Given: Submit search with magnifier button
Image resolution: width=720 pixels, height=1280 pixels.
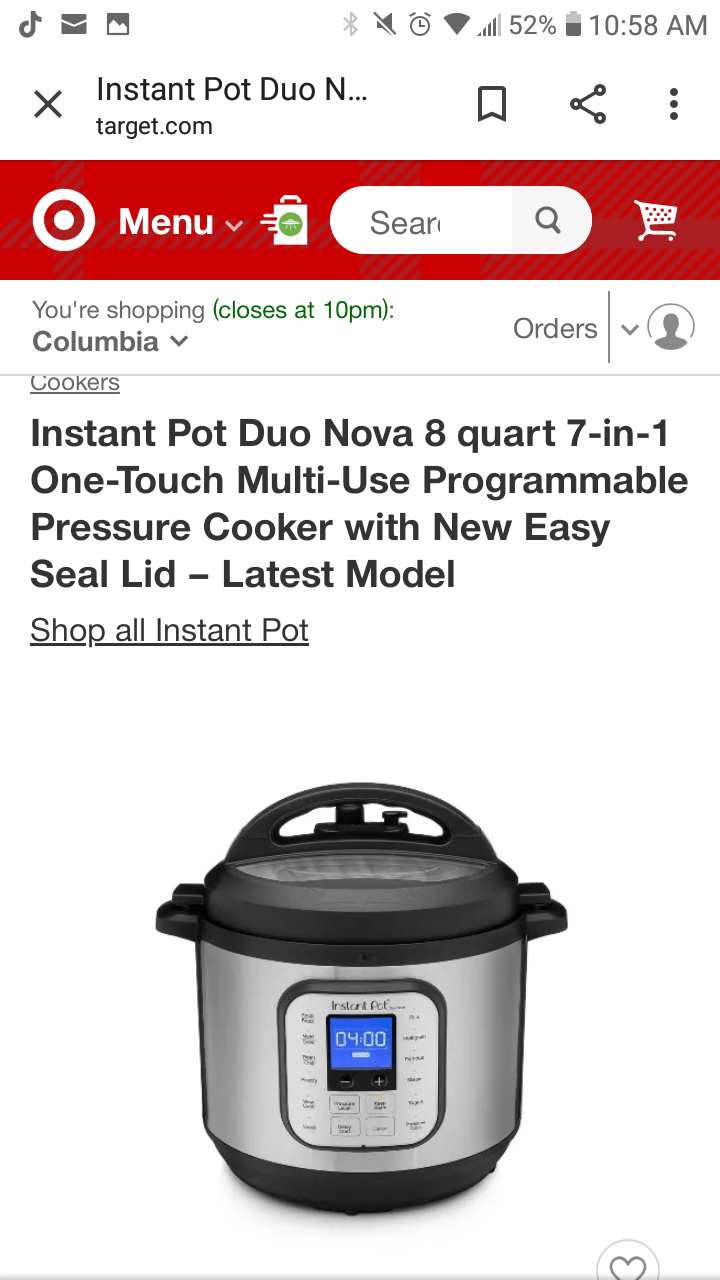Looking at the screenshot, I should point(549,220).
